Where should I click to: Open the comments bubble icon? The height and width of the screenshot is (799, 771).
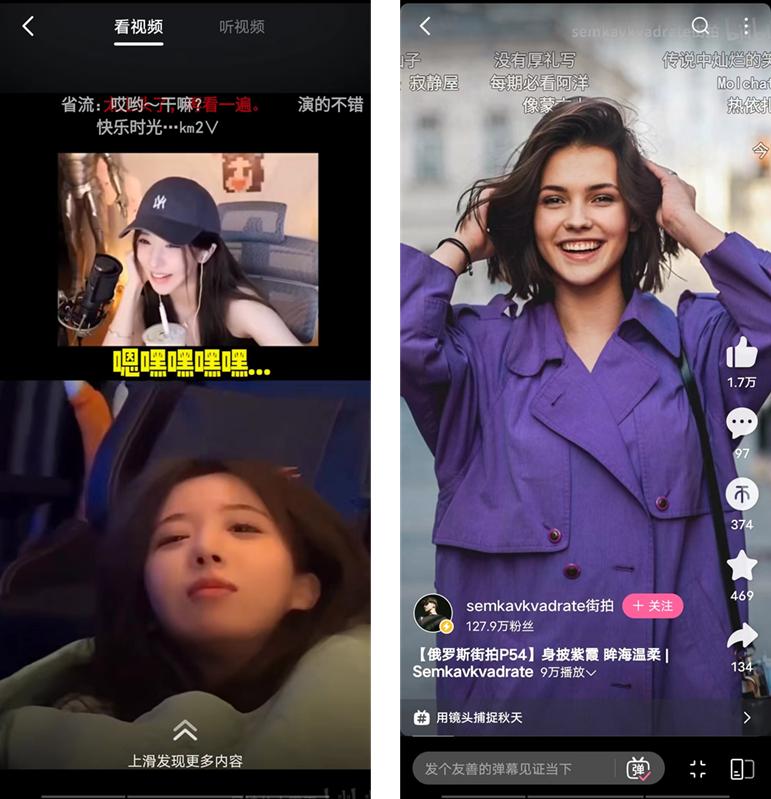741,422
